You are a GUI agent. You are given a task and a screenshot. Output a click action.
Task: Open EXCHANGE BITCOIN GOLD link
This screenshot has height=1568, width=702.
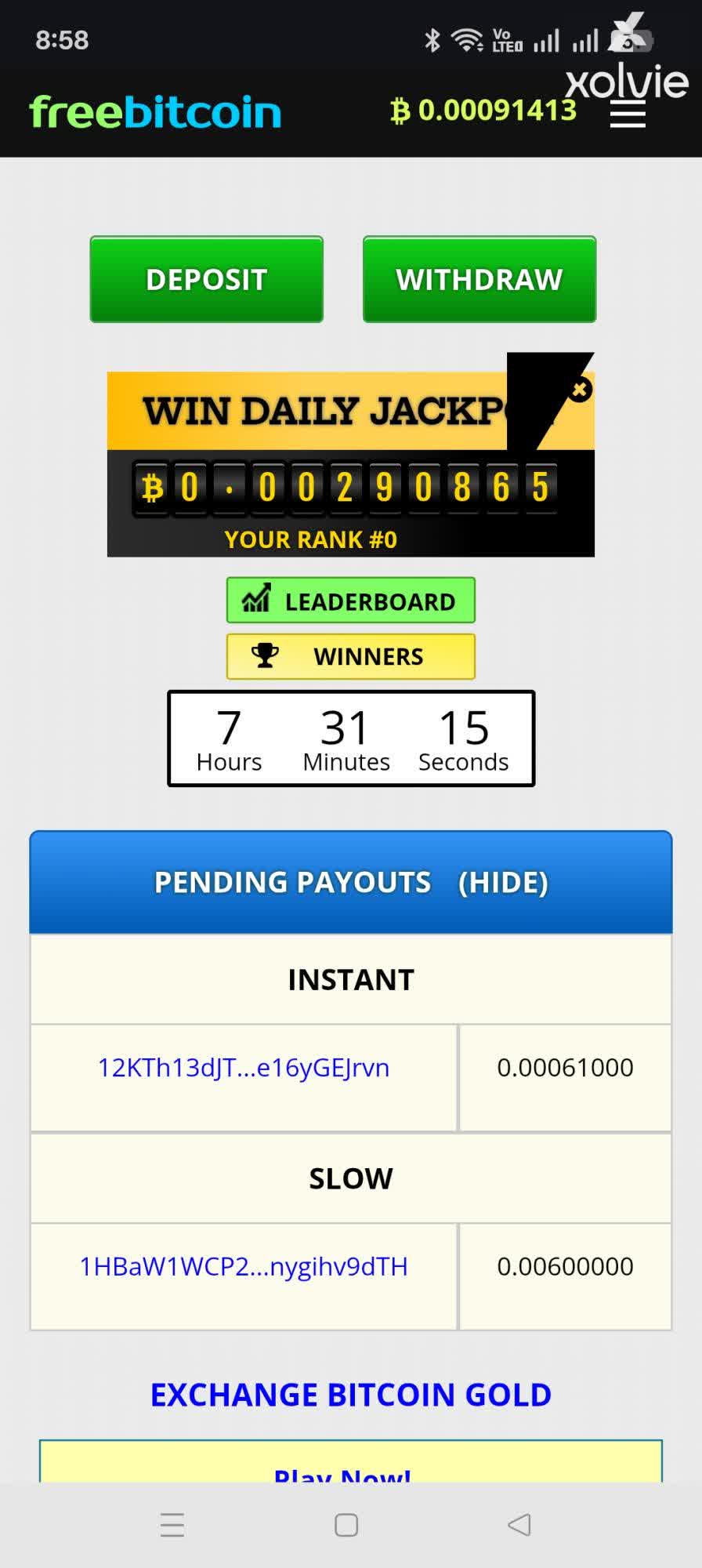tap(350, 1394)
